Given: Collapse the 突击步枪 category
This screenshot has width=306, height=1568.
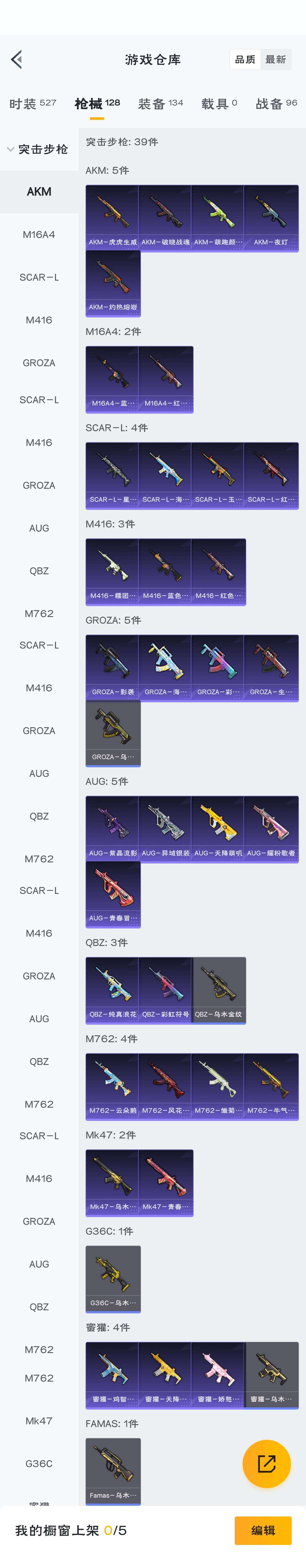Looking at the screenshot, I should coord(36,149).
